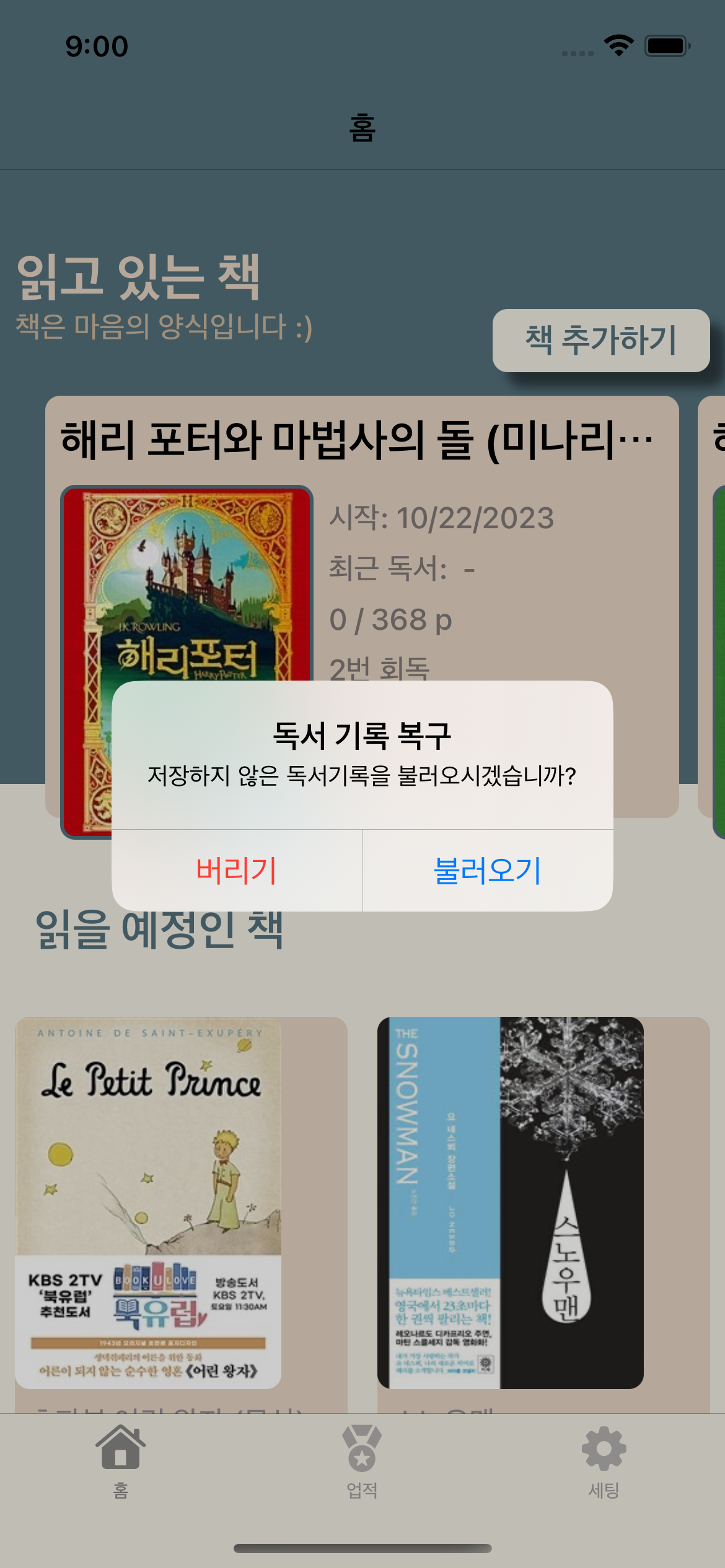Open the Le Petit Prince book card
The width and height of the screenshot is (725, 1568).
pos(181,1214)
